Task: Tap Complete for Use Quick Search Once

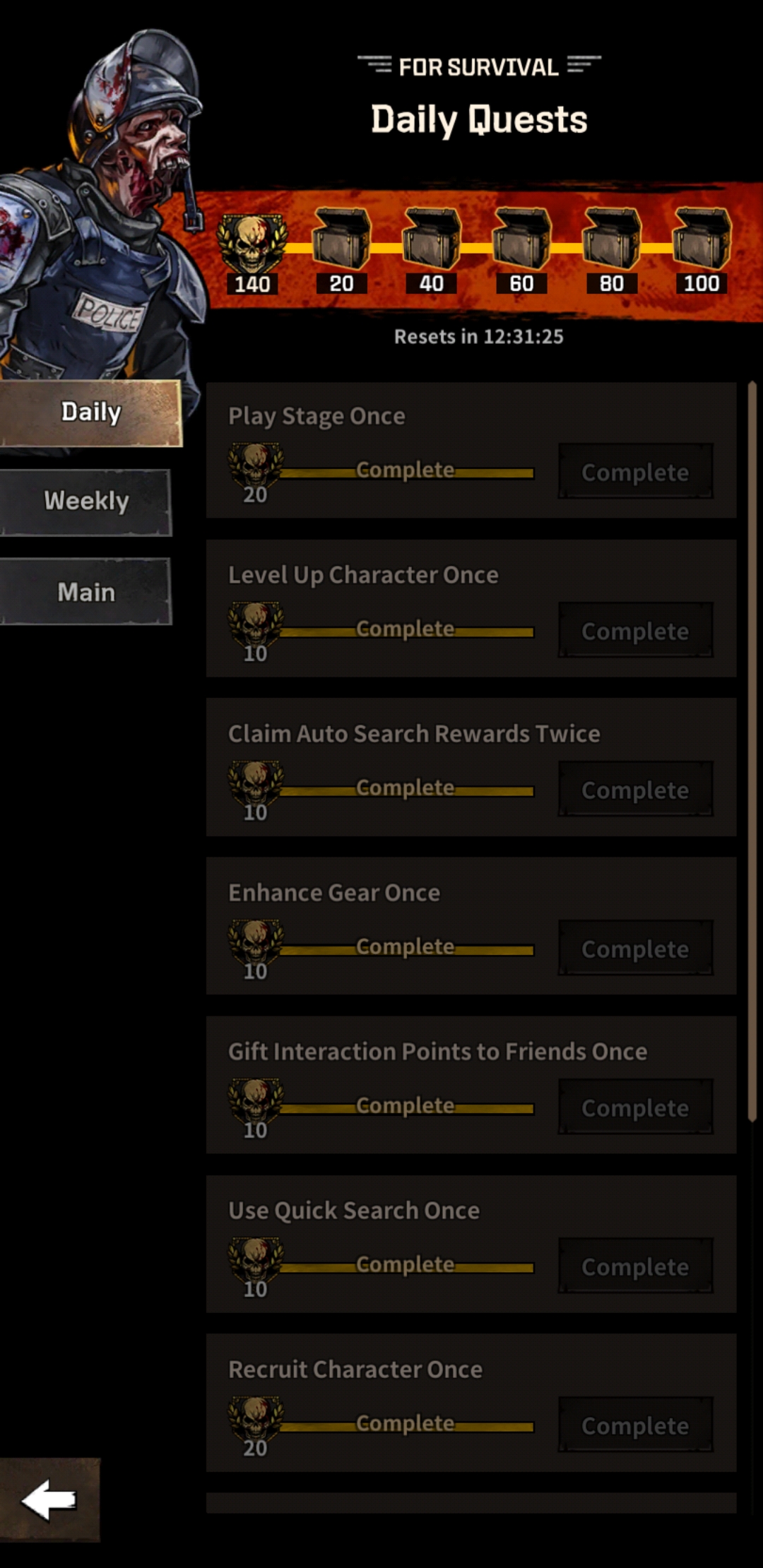Action: pos(635,1266)
